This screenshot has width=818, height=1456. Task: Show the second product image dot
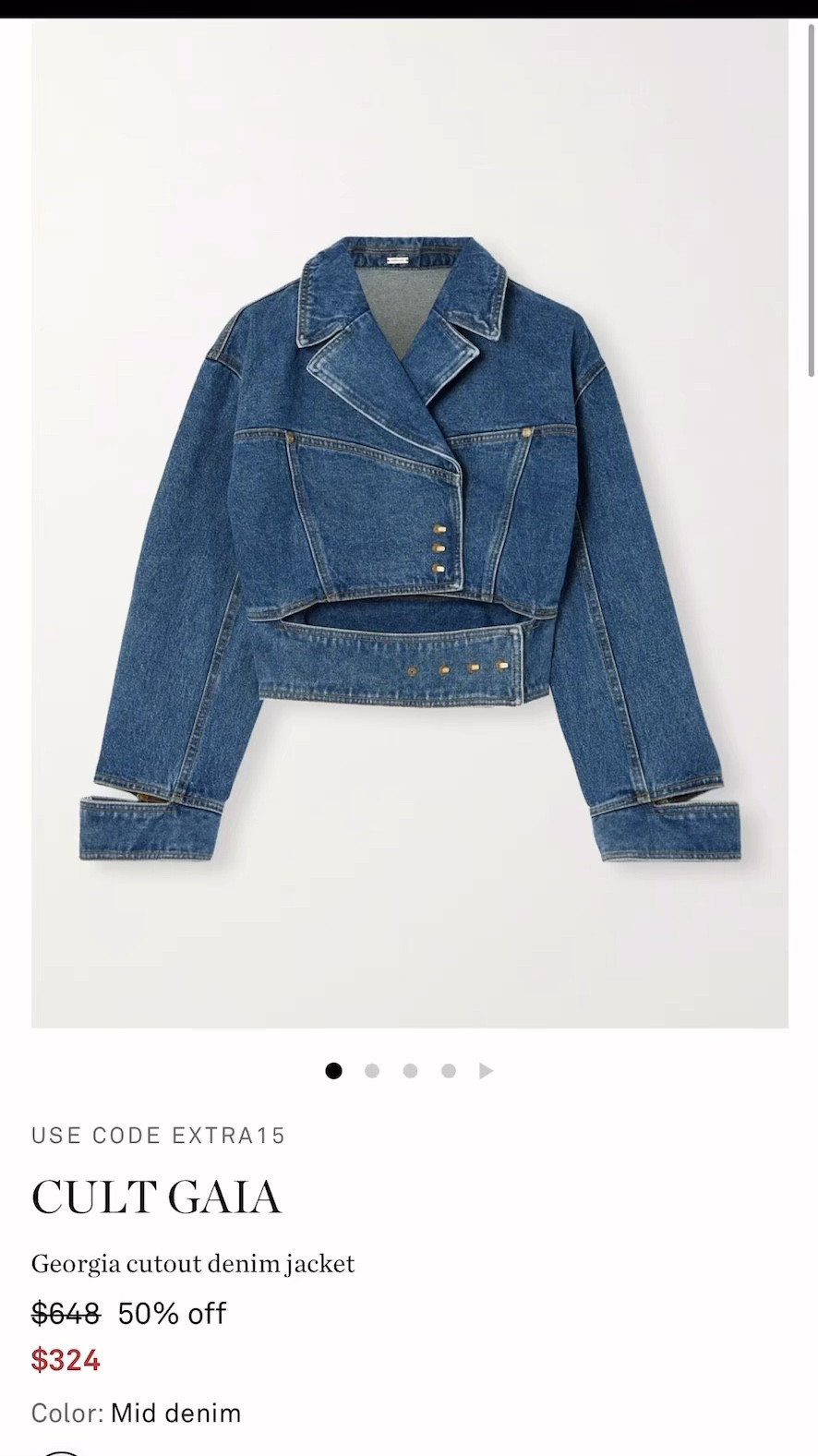(372, 1070)
